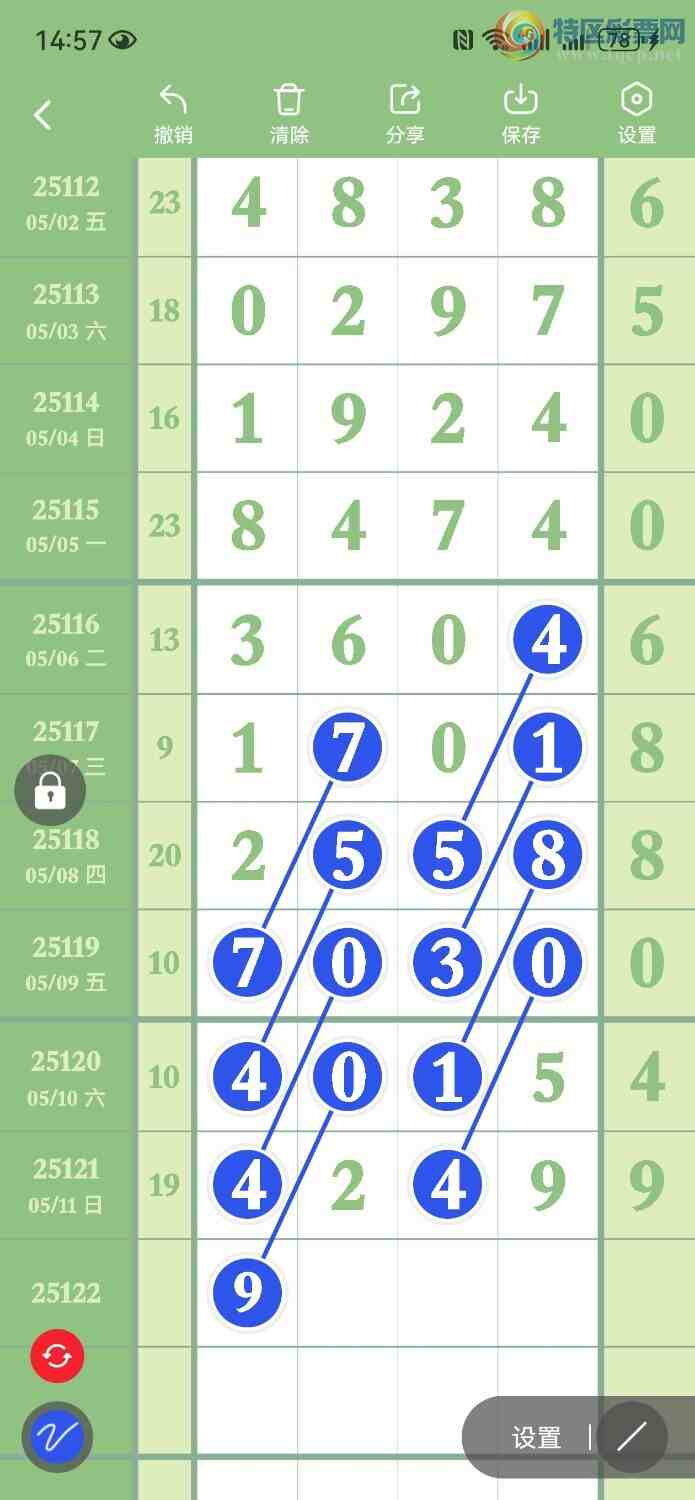This screenshot has height=1500, width=695.
Task: Mark the digit 5 in row 25120
Action: [548, 1078]
